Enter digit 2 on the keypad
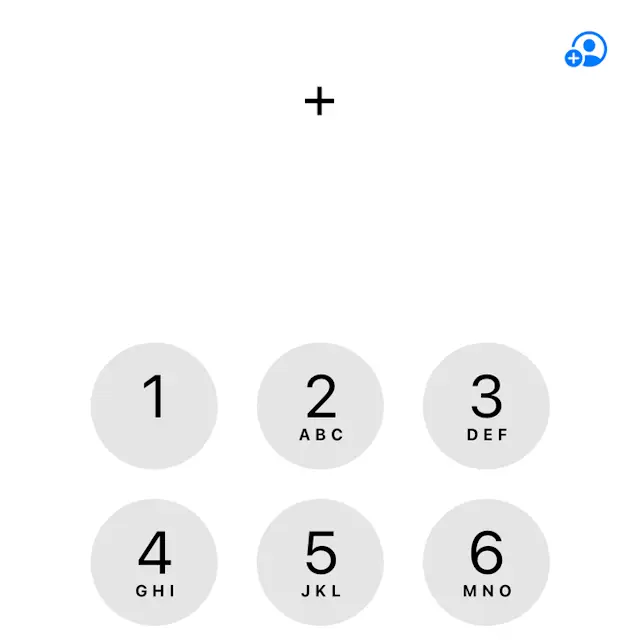This screenshot has width=640, height=640. (x=320, y=405)
